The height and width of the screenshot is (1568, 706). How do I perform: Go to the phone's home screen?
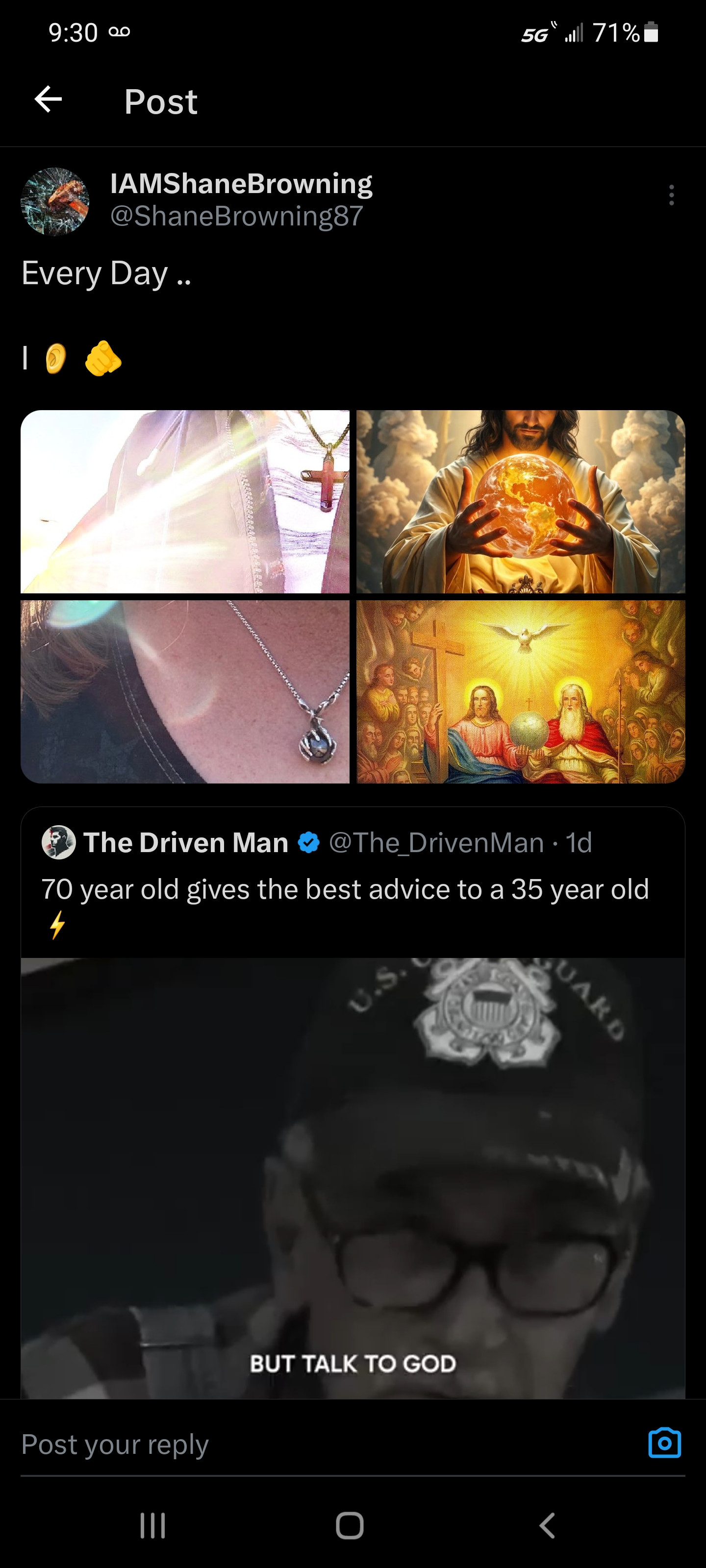tap(350, 1525)
